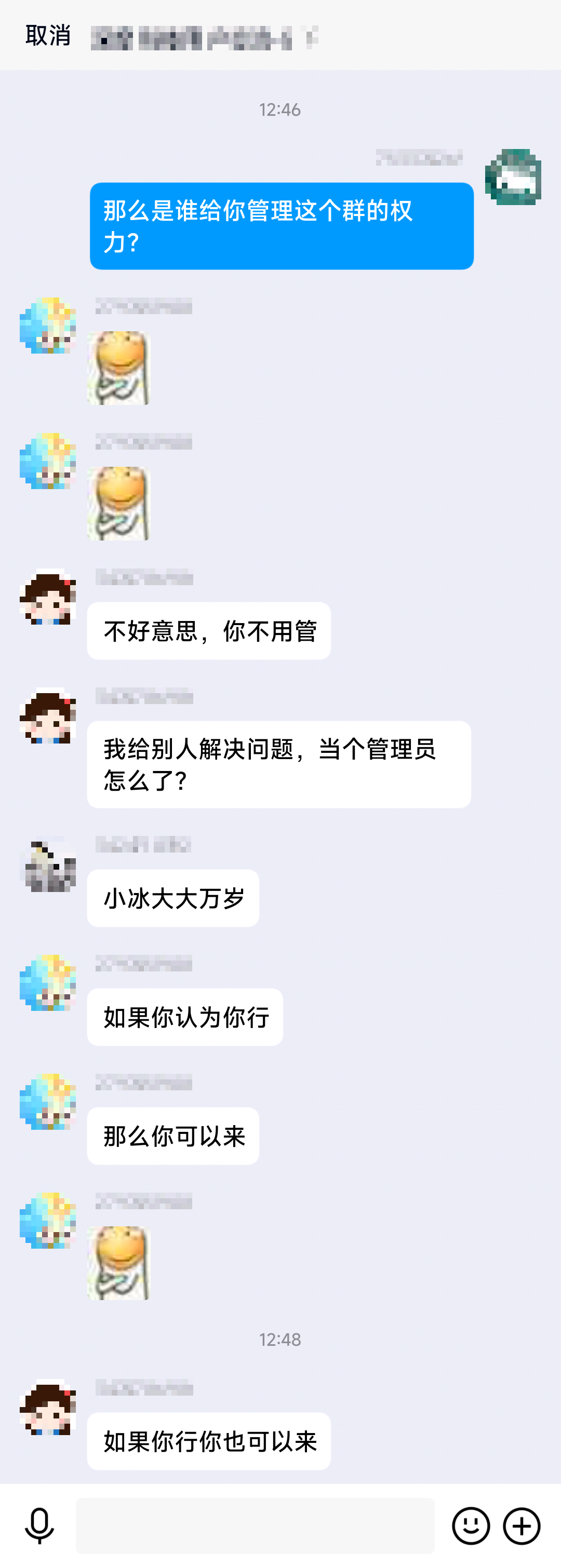Open the plus attachments menu
This screenshot has width=561, height=1568.
coord(522,1525)
